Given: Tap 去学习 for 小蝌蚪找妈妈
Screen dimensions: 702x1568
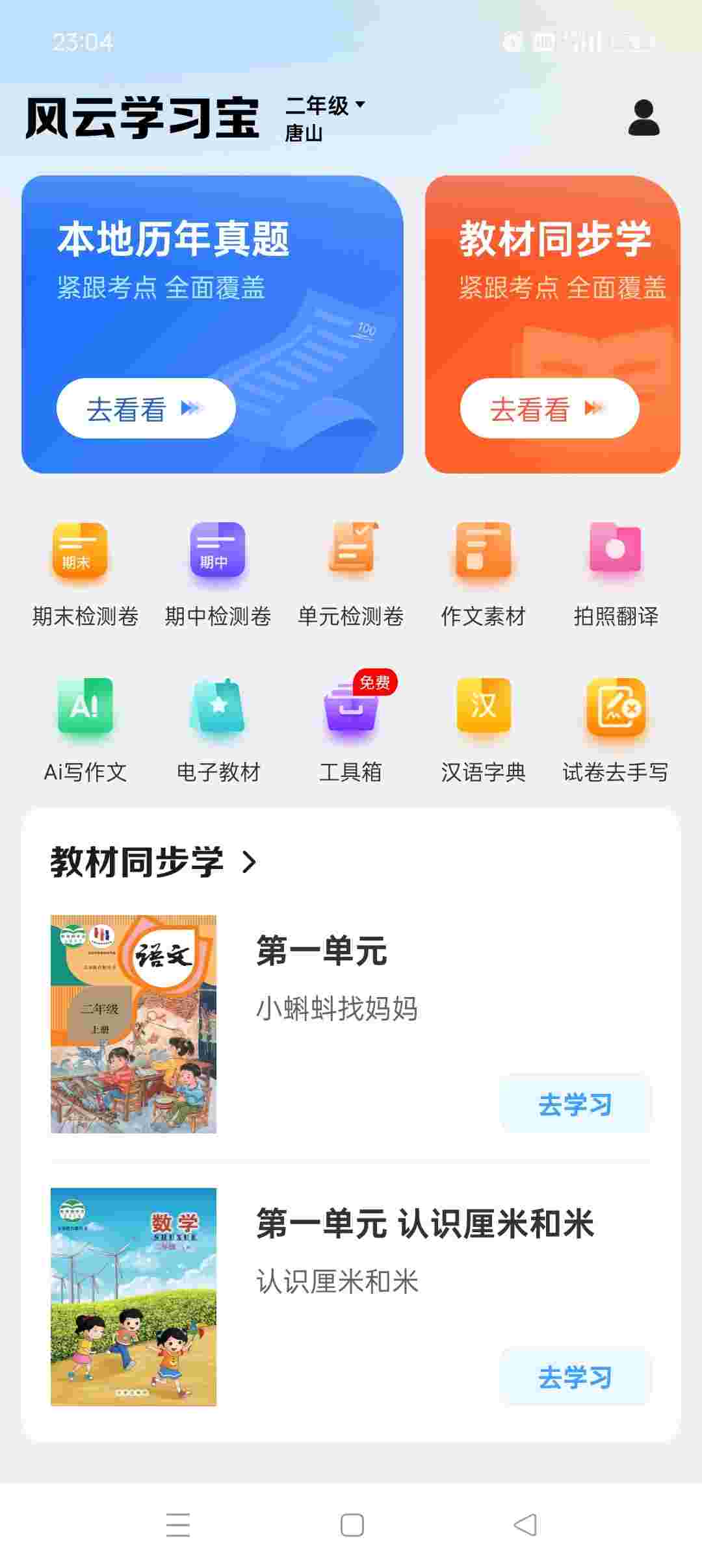Looking at the screenshot, I should [x=575, y=1104].
